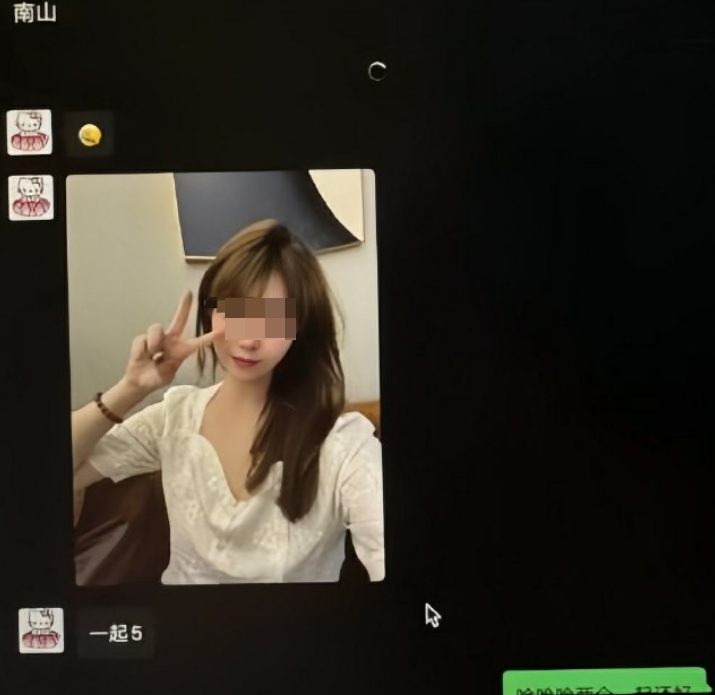Open the shared photo message

[x=225, y=377]
